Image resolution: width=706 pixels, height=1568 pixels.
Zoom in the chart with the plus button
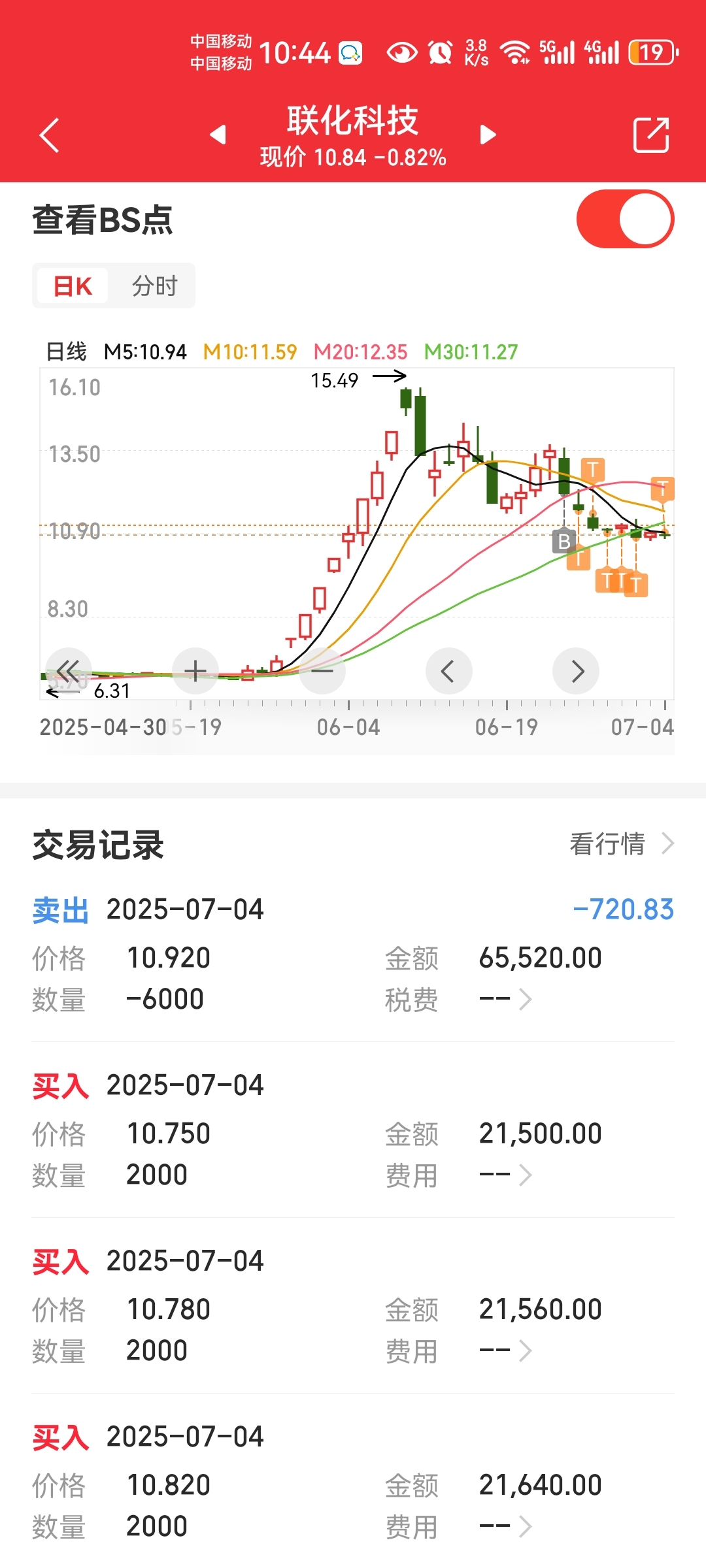click(195, 671)
